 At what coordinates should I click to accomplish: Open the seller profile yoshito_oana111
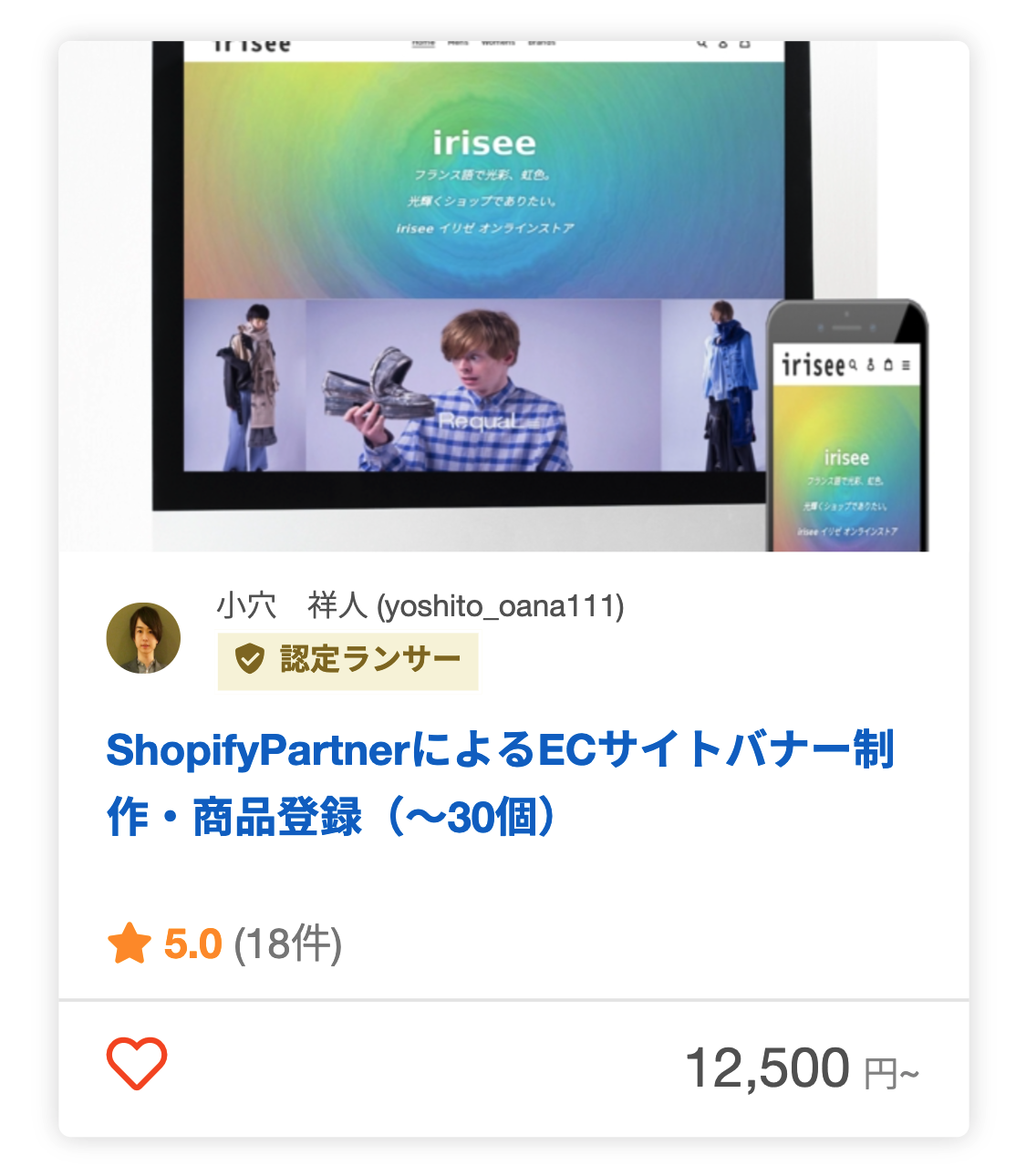pyautogui.click(x=416, y=606)
